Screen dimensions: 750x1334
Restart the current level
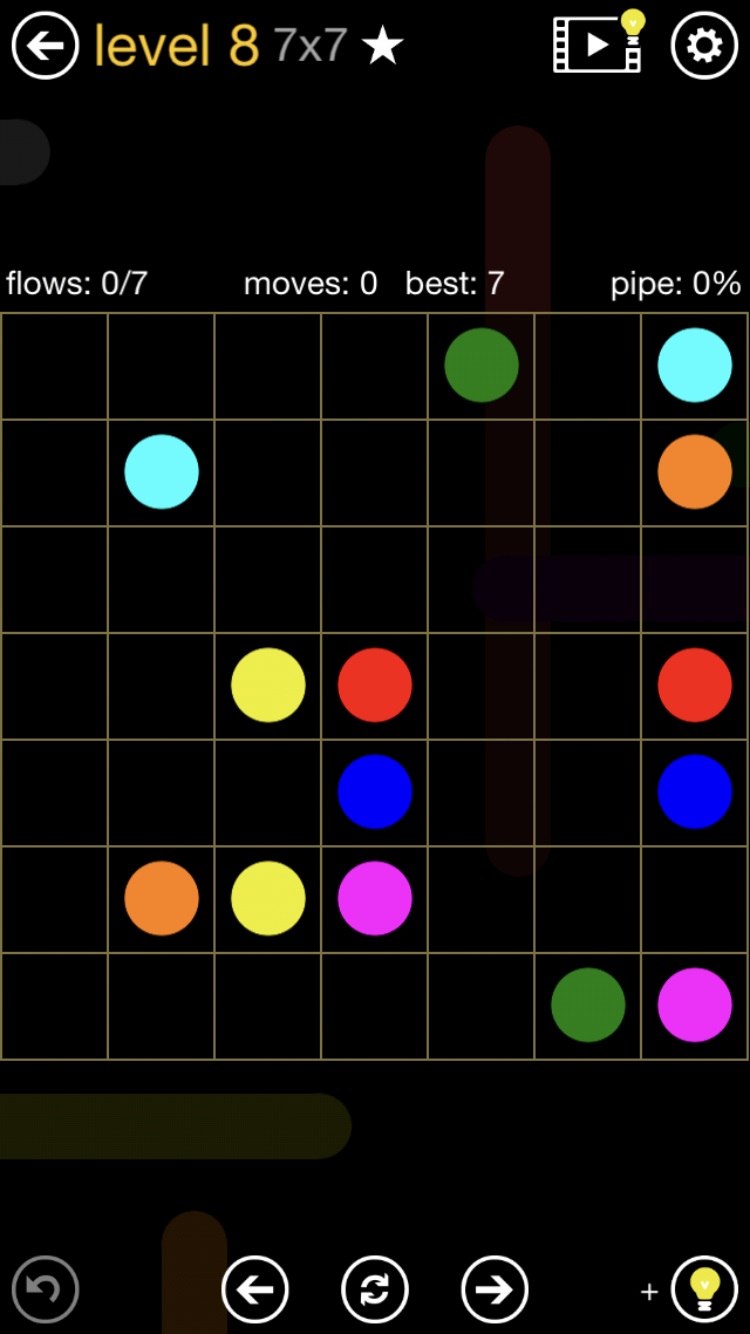(x=375, y=1289)
